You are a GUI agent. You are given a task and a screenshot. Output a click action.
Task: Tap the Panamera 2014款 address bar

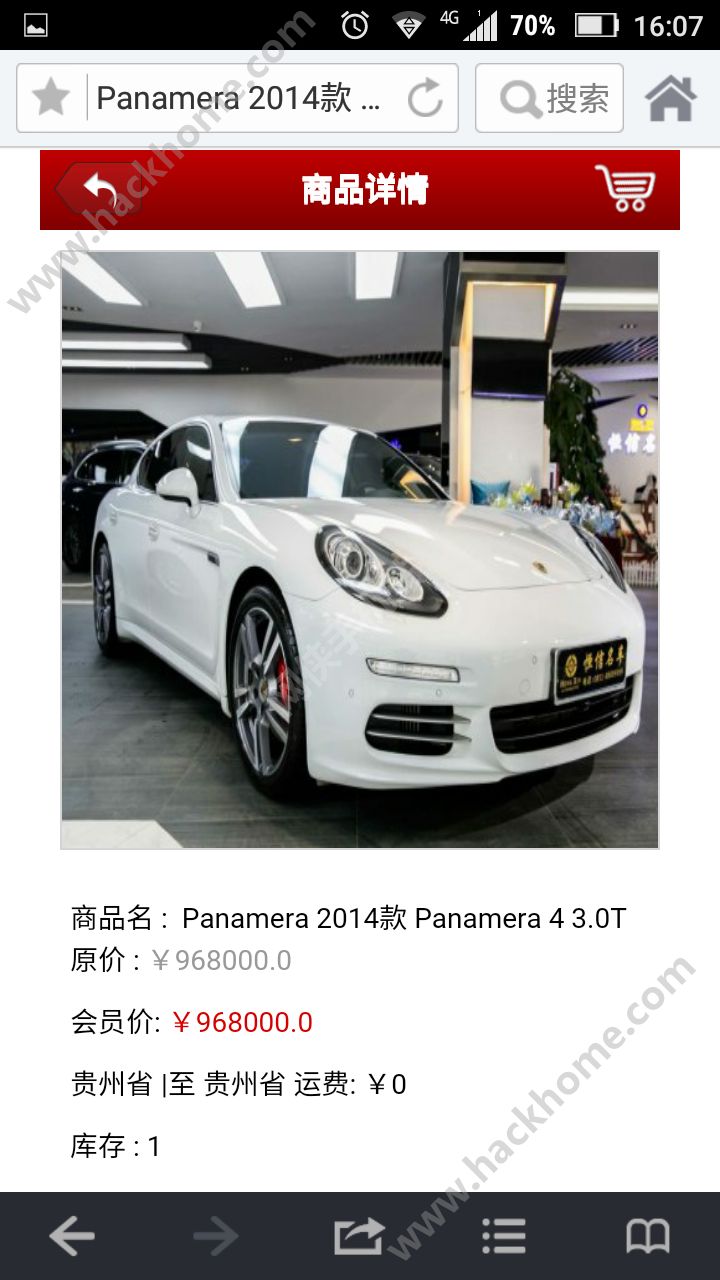(240, 98)
